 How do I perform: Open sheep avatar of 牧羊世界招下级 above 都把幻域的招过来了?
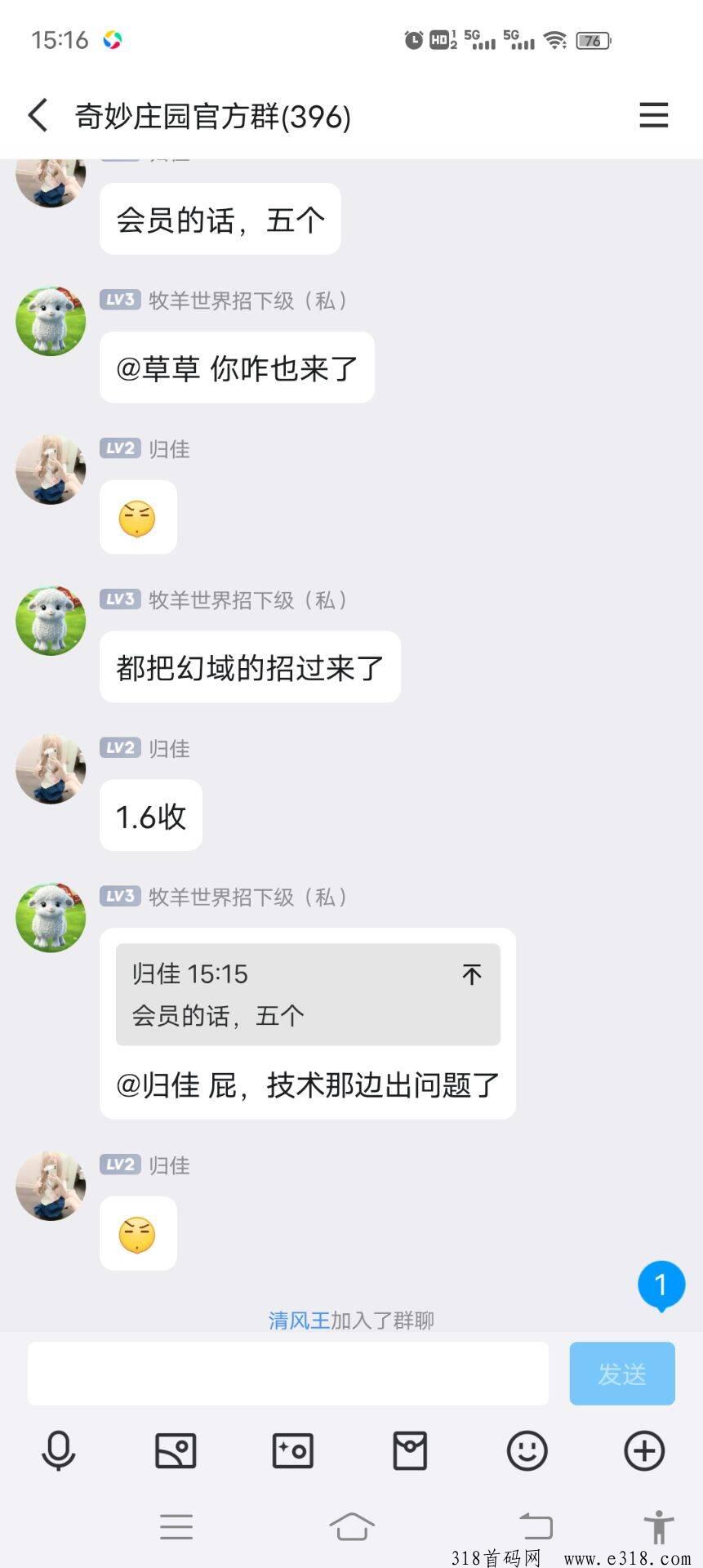(x=51, y=620)
